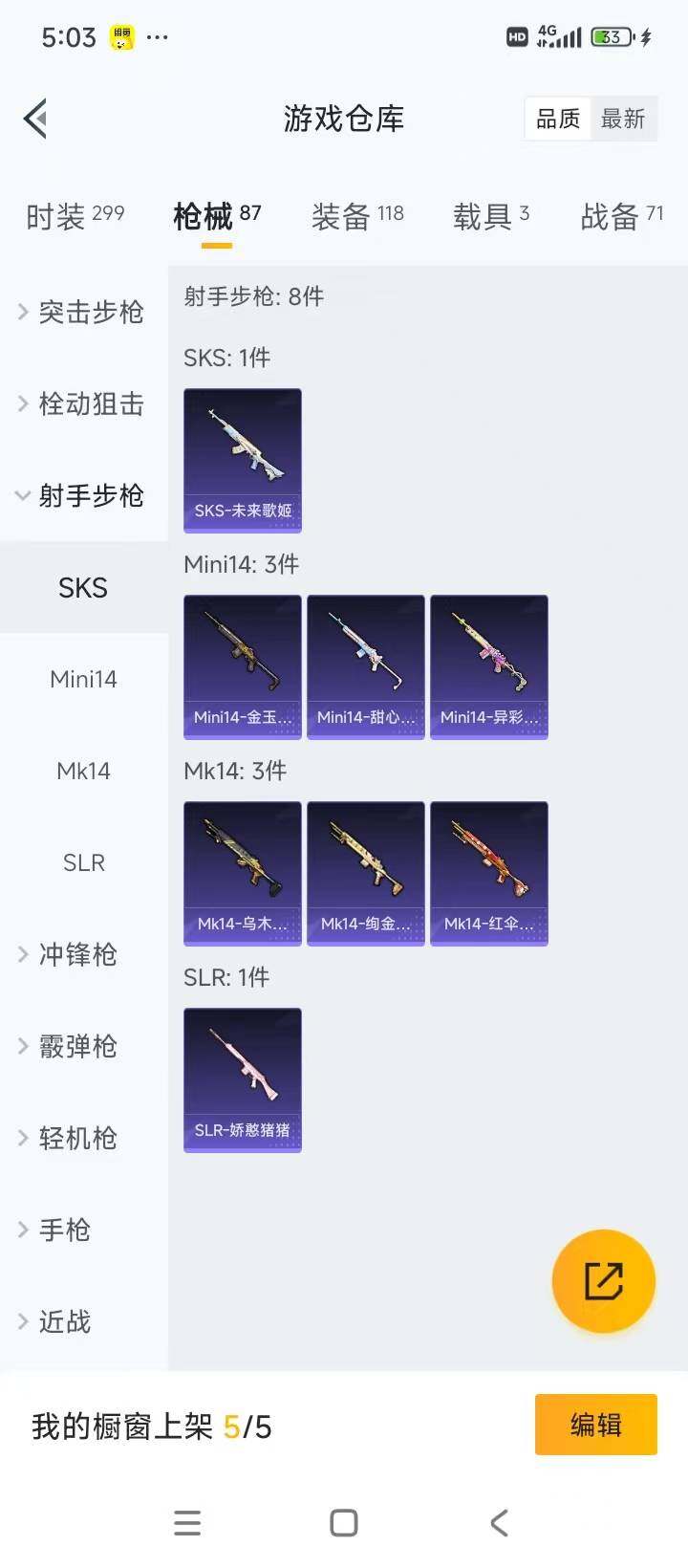Switch to the 装备 tab
Image resolution: width=688 pixels, height=1568 pixels.
pos(357,217)
